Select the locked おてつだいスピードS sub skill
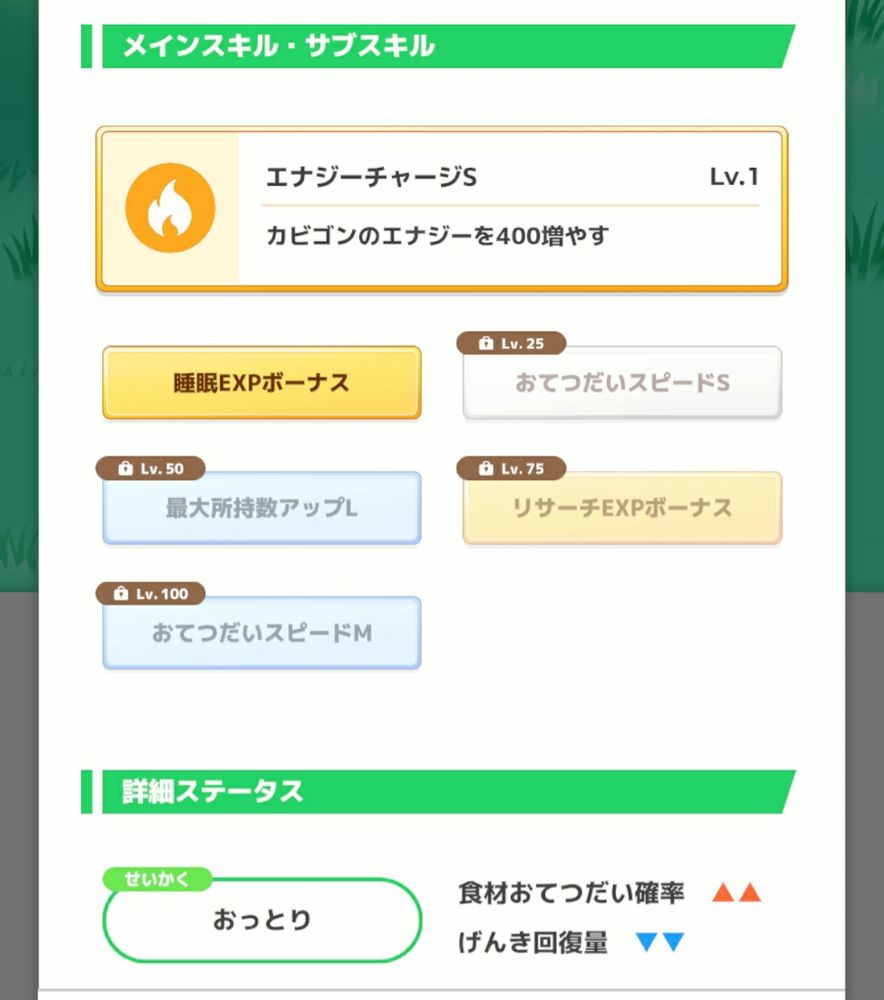The image size is (884, 1000). tap(622, 383)
